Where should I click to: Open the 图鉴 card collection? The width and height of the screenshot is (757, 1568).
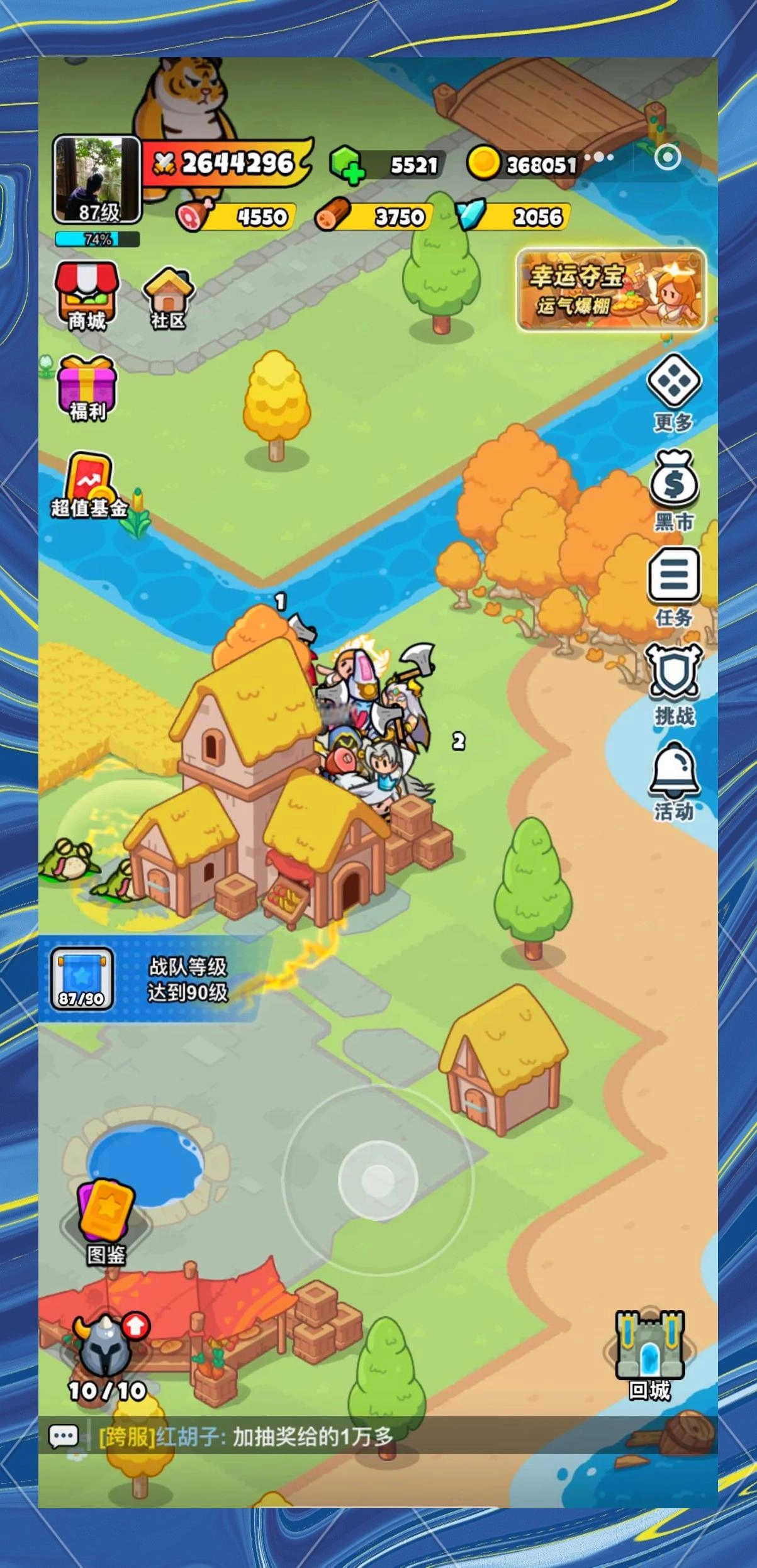106,1222
